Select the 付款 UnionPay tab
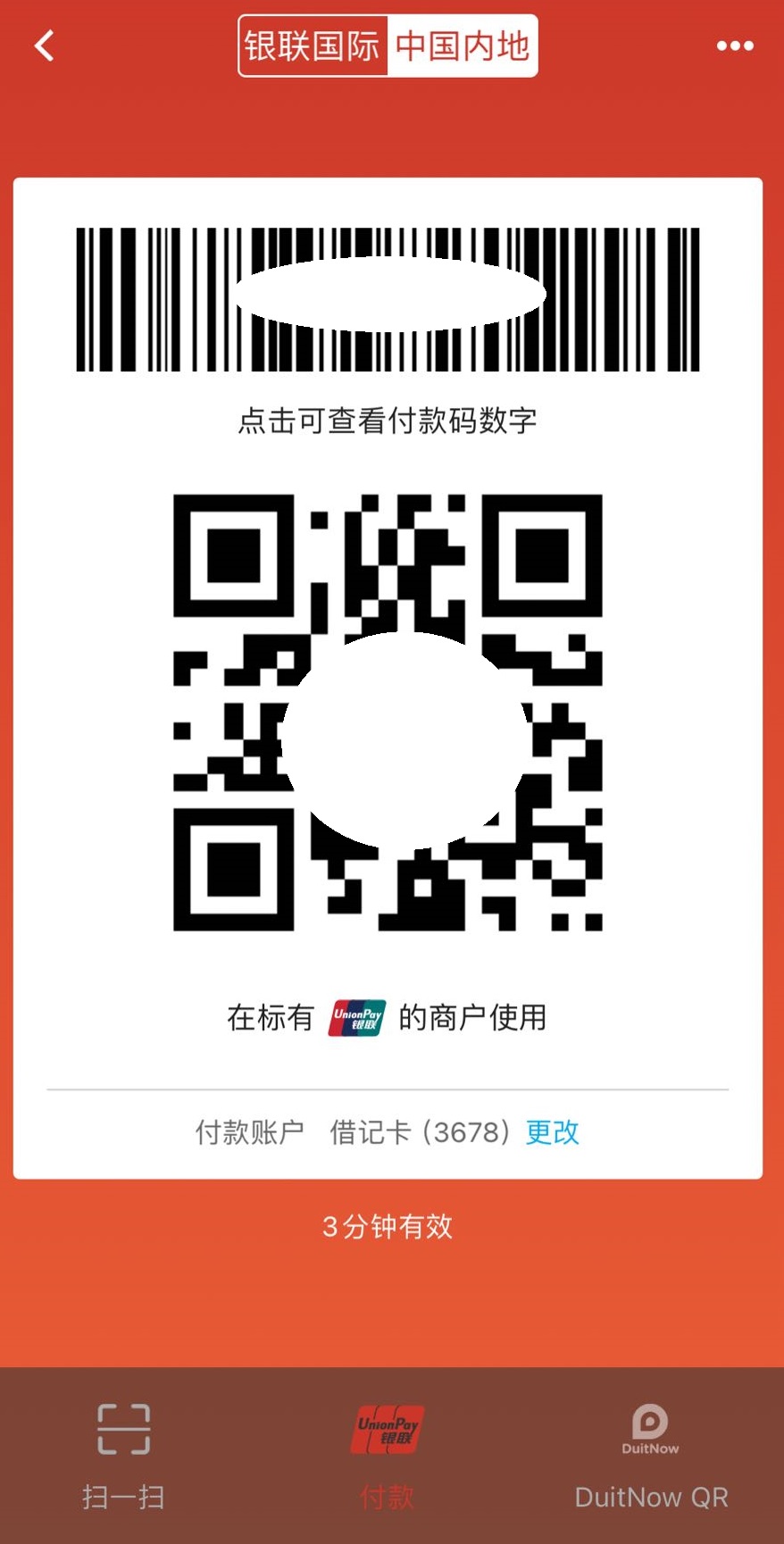784x1544 pixels. 388,1456
